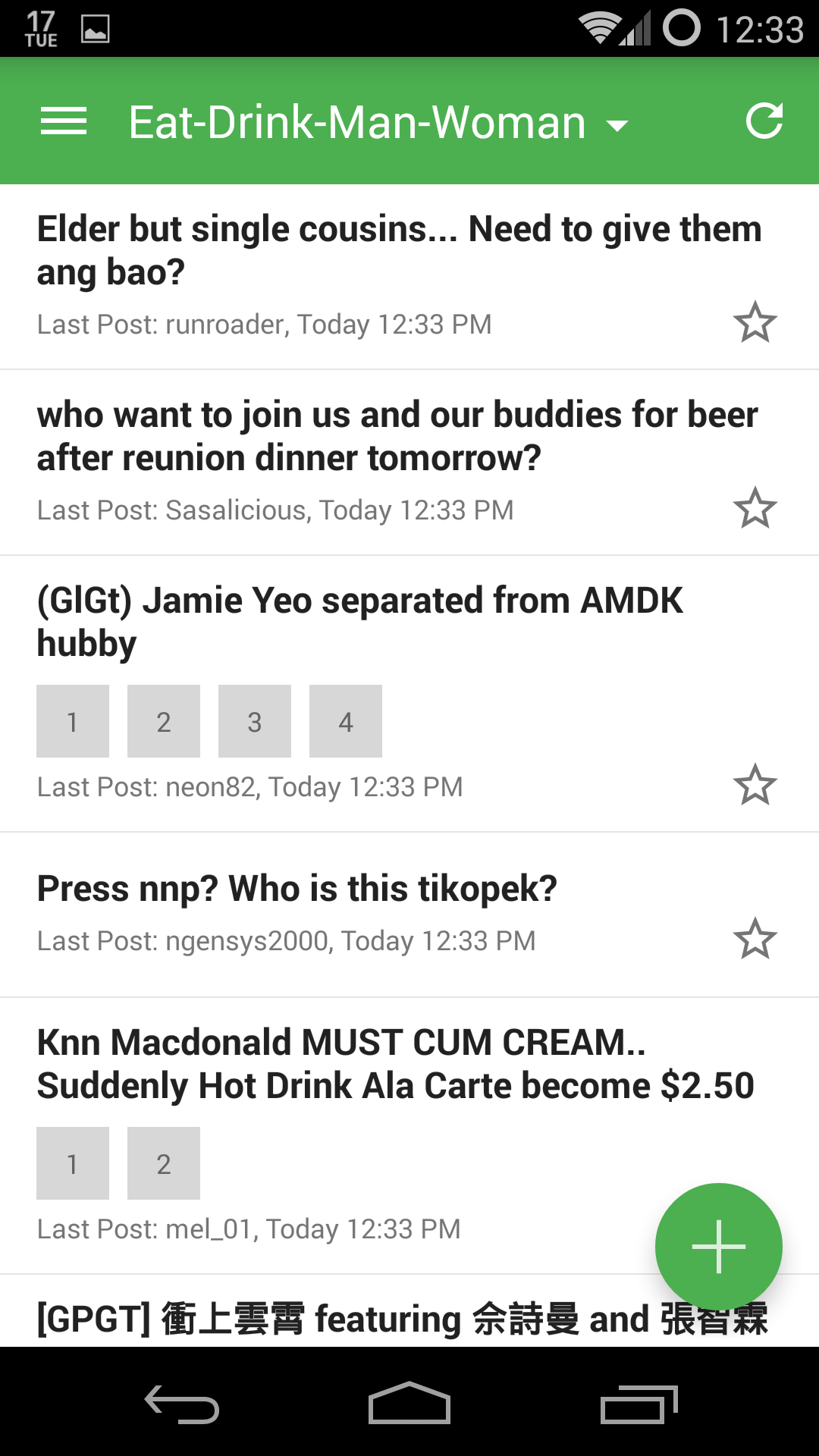The width and height of the screenshot is (819, 1456).
Task: Open 'Press nnp? Who is this tikopek?' thread
Action: pyautogui.click(x=297, y=889)
